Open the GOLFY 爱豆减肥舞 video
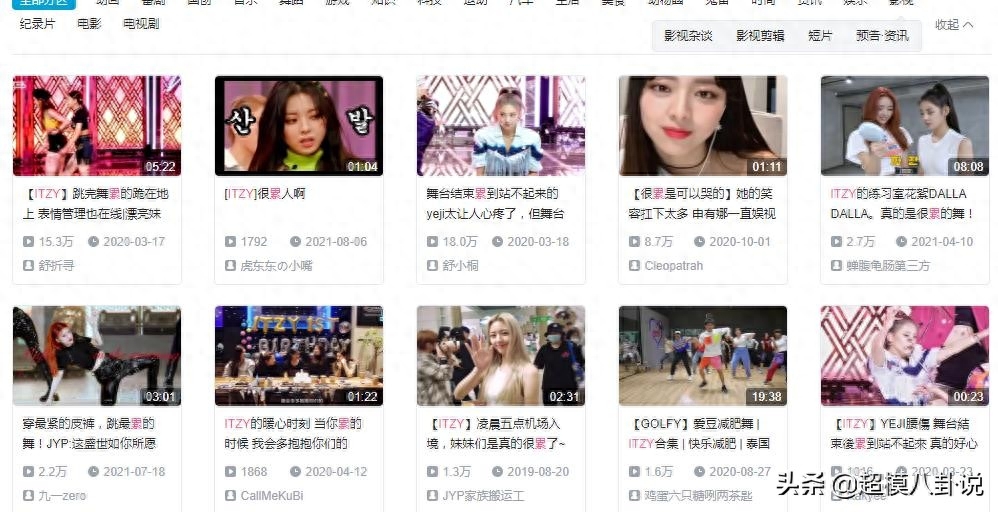 (702, 356)
